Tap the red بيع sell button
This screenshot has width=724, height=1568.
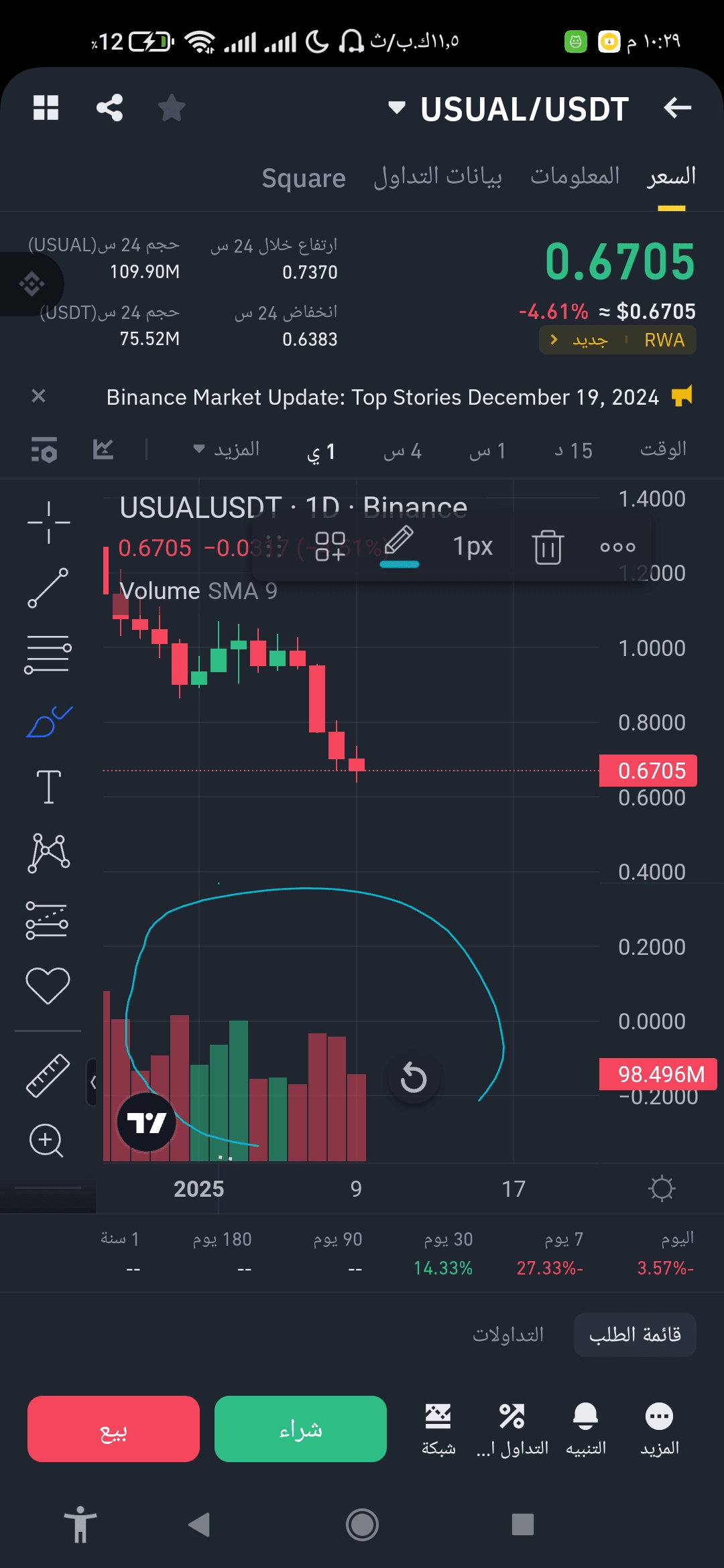tap(113, 1429)
